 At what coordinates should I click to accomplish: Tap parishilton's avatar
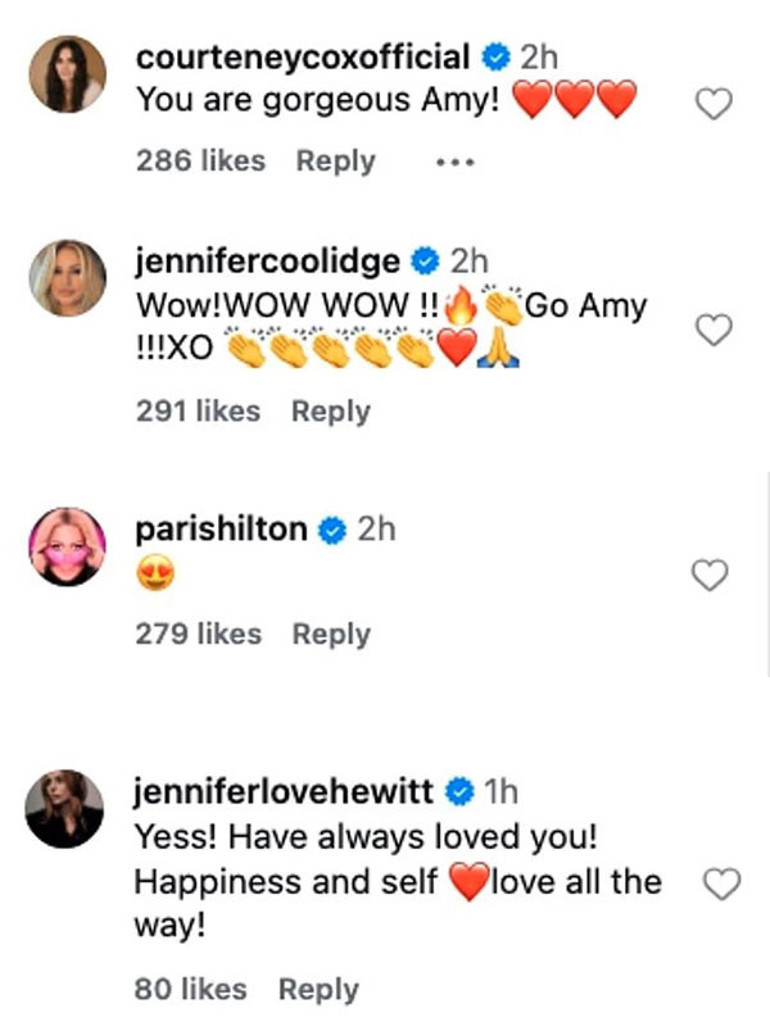coord(68,546)
